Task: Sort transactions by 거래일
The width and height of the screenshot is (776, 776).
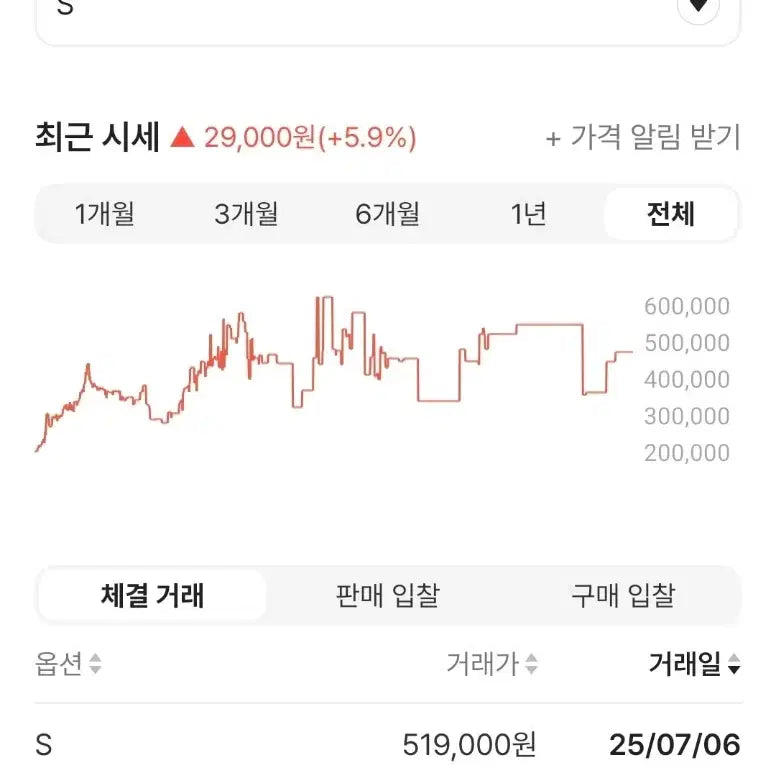Action: (x=694, y=664)
